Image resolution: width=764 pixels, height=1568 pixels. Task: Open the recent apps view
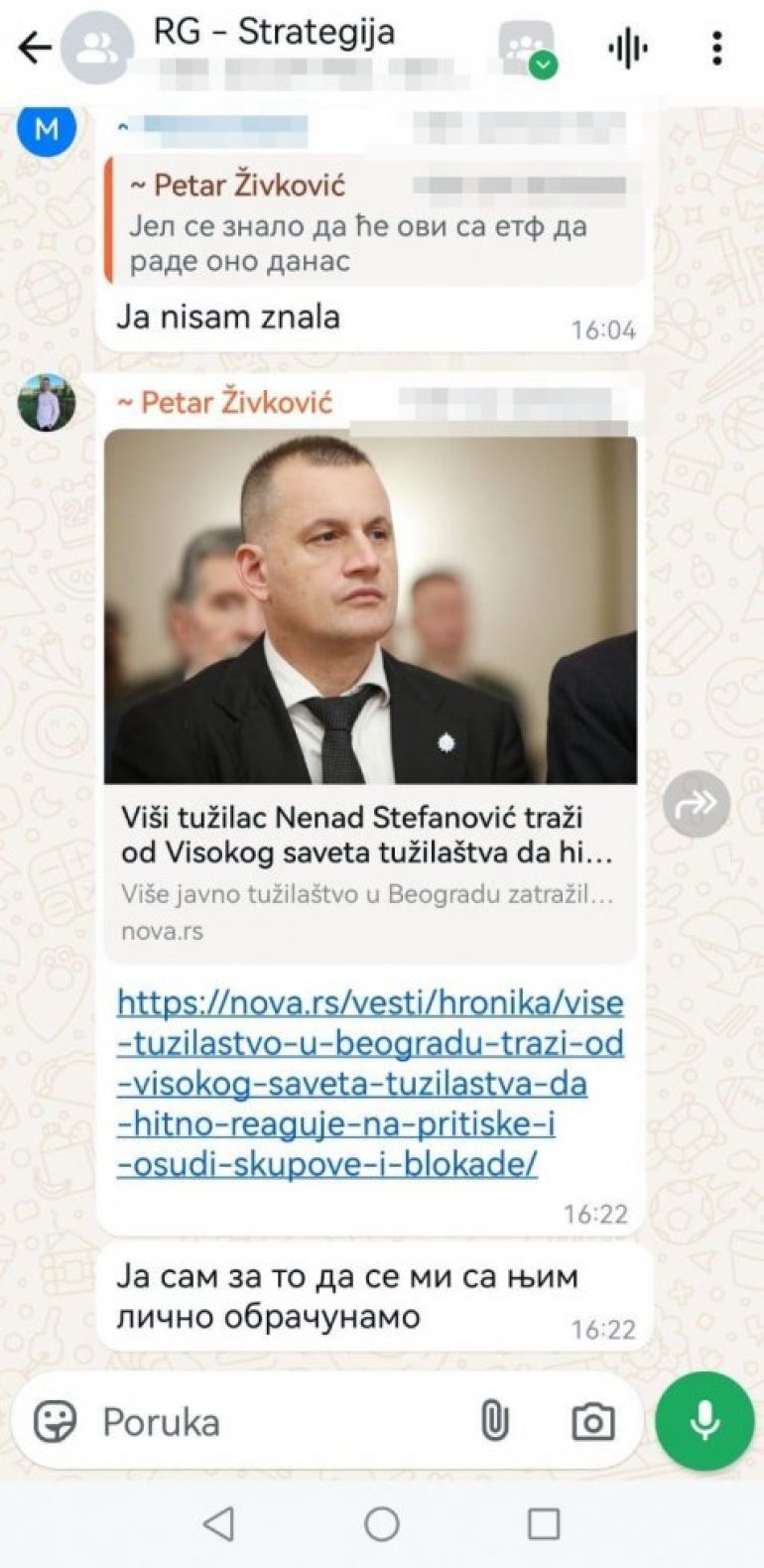pyautogui.click(x=543, y=1523)
